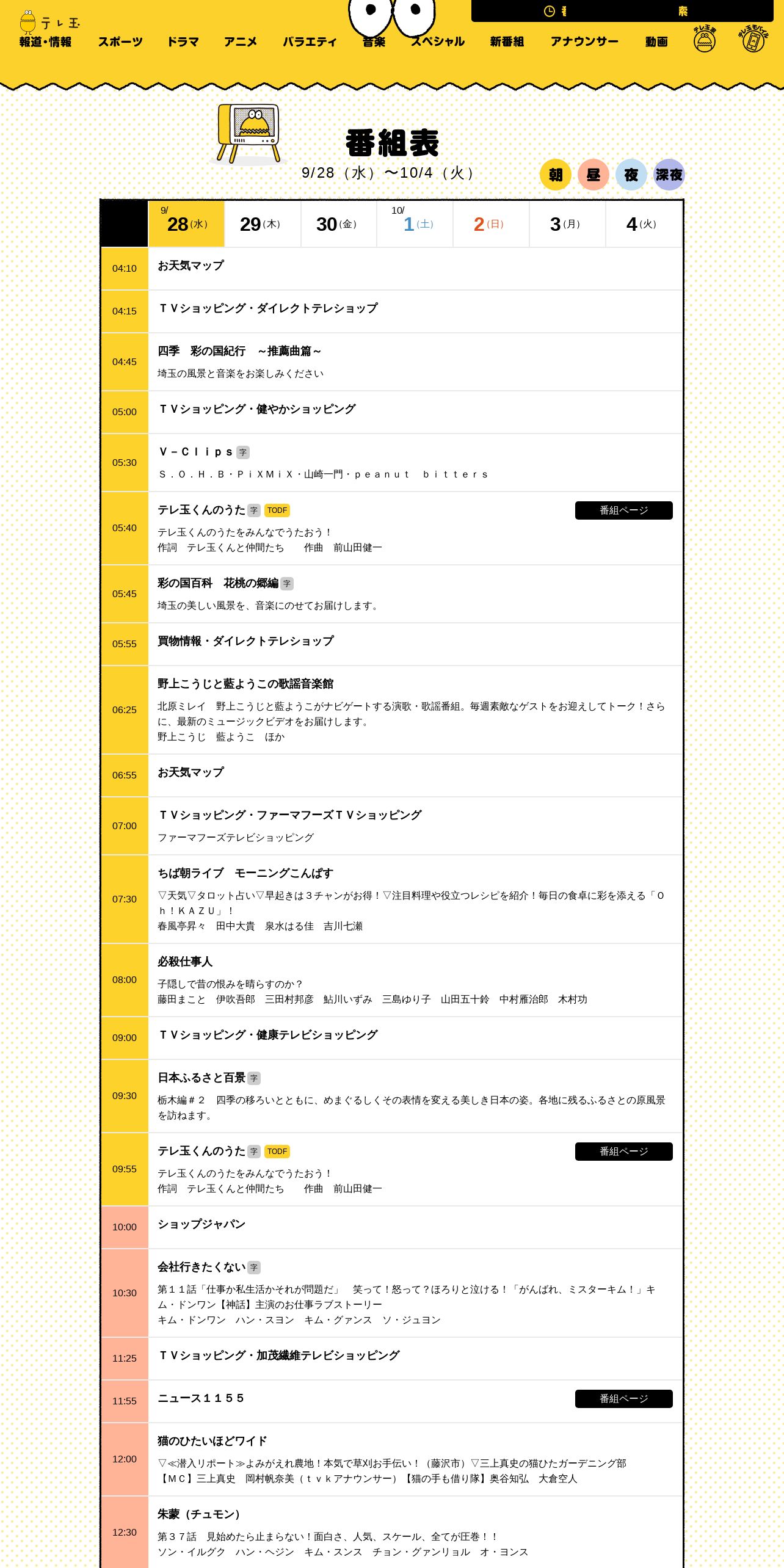The image size is (784, 1568).
Task: Select アニメ in the top menu
Action: pyautogui.click(x=240, y=42)
